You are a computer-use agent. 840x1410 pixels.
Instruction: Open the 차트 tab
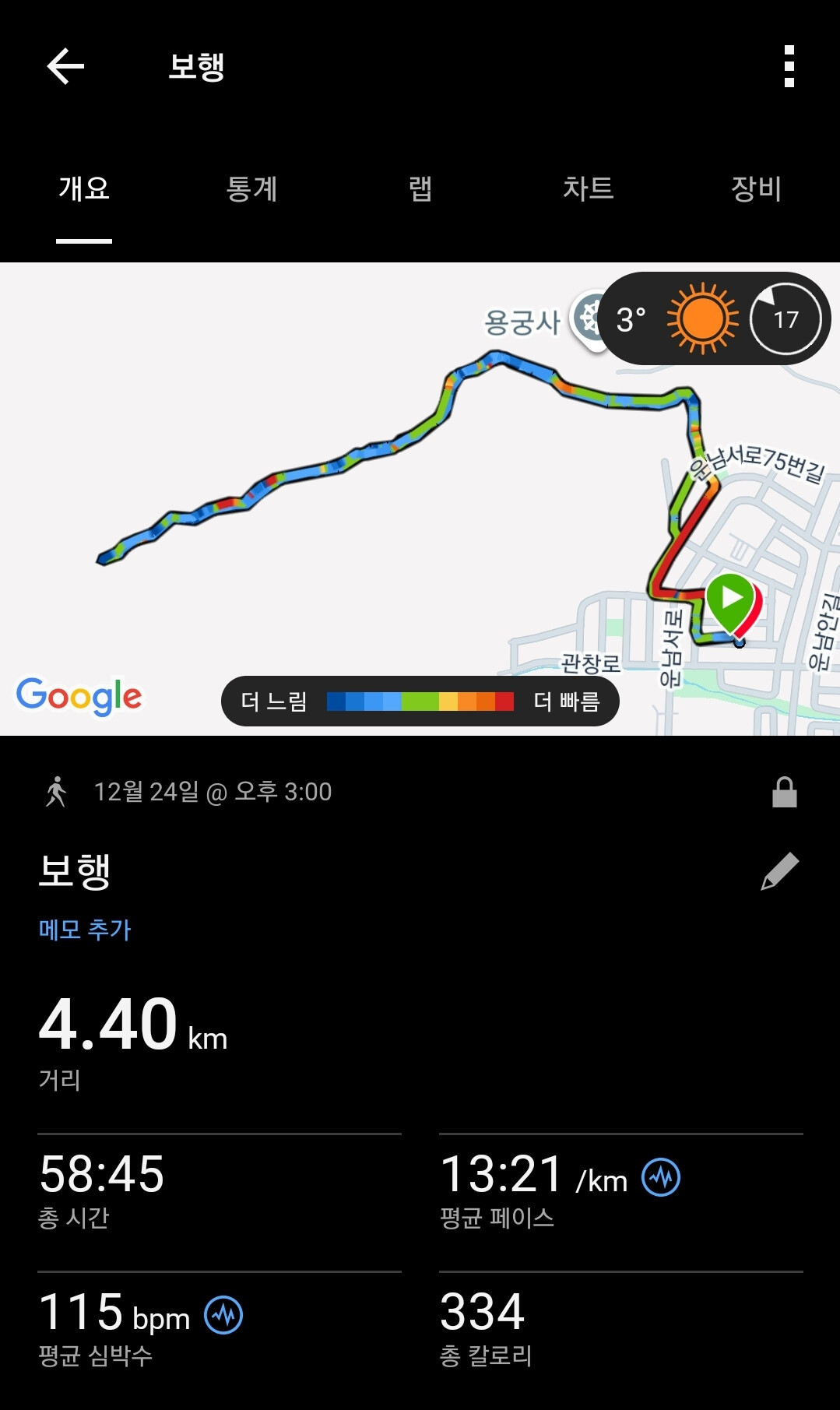589,188
